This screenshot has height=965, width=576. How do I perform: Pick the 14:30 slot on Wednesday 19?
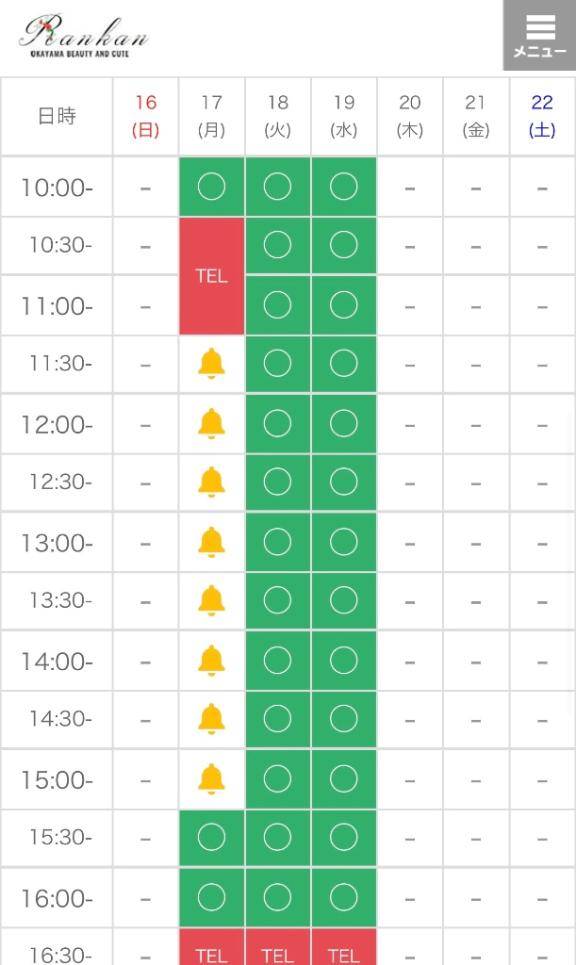[x=343, y=719]
